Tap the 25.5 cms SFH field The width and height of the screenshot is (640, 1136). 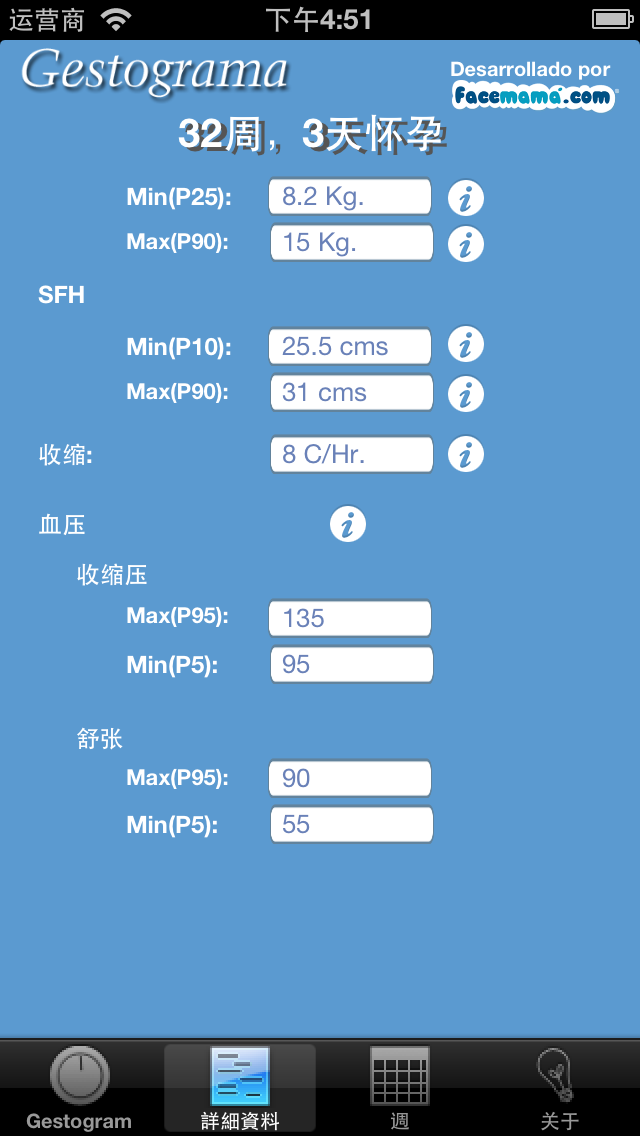pos(350,347)
